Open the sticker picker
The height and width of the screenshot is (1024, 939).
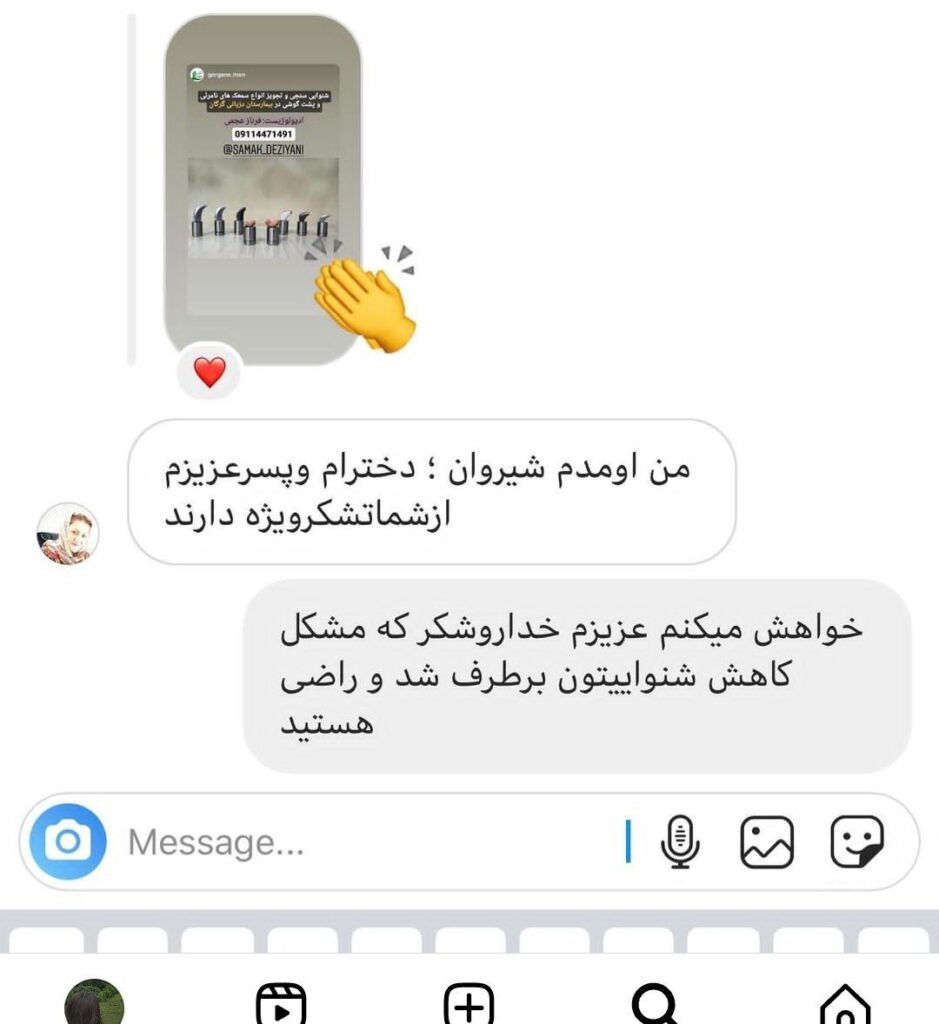[857, 842]
